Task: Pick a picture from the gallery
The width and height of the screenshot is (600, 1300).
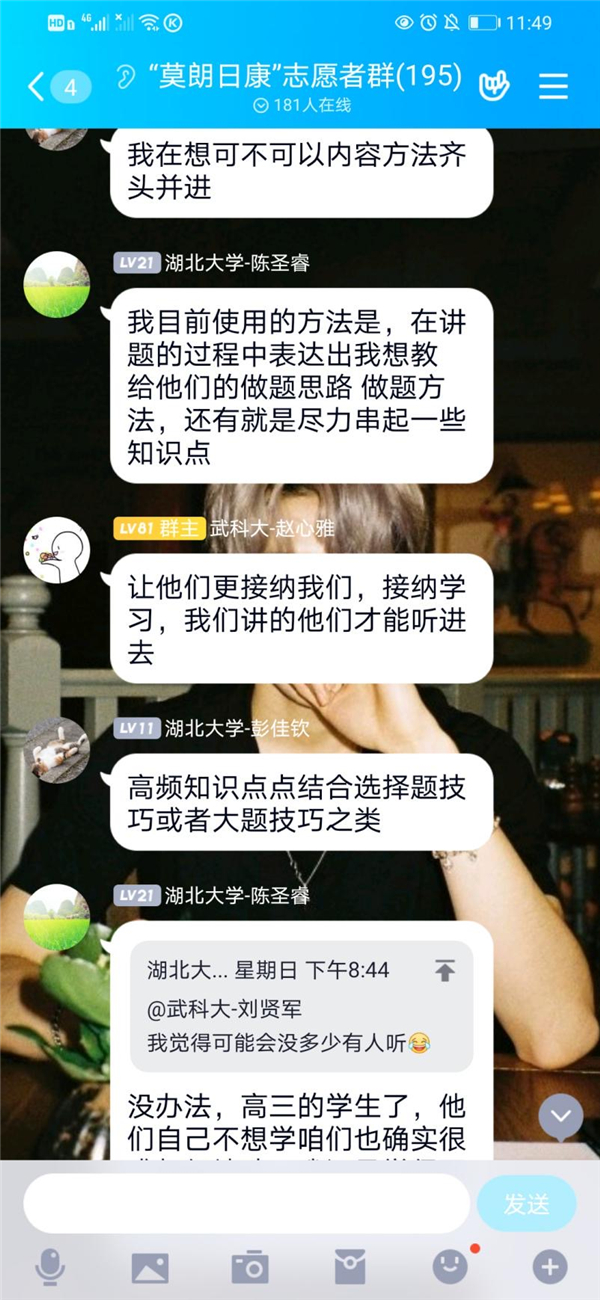Action: click(150, 1267)
